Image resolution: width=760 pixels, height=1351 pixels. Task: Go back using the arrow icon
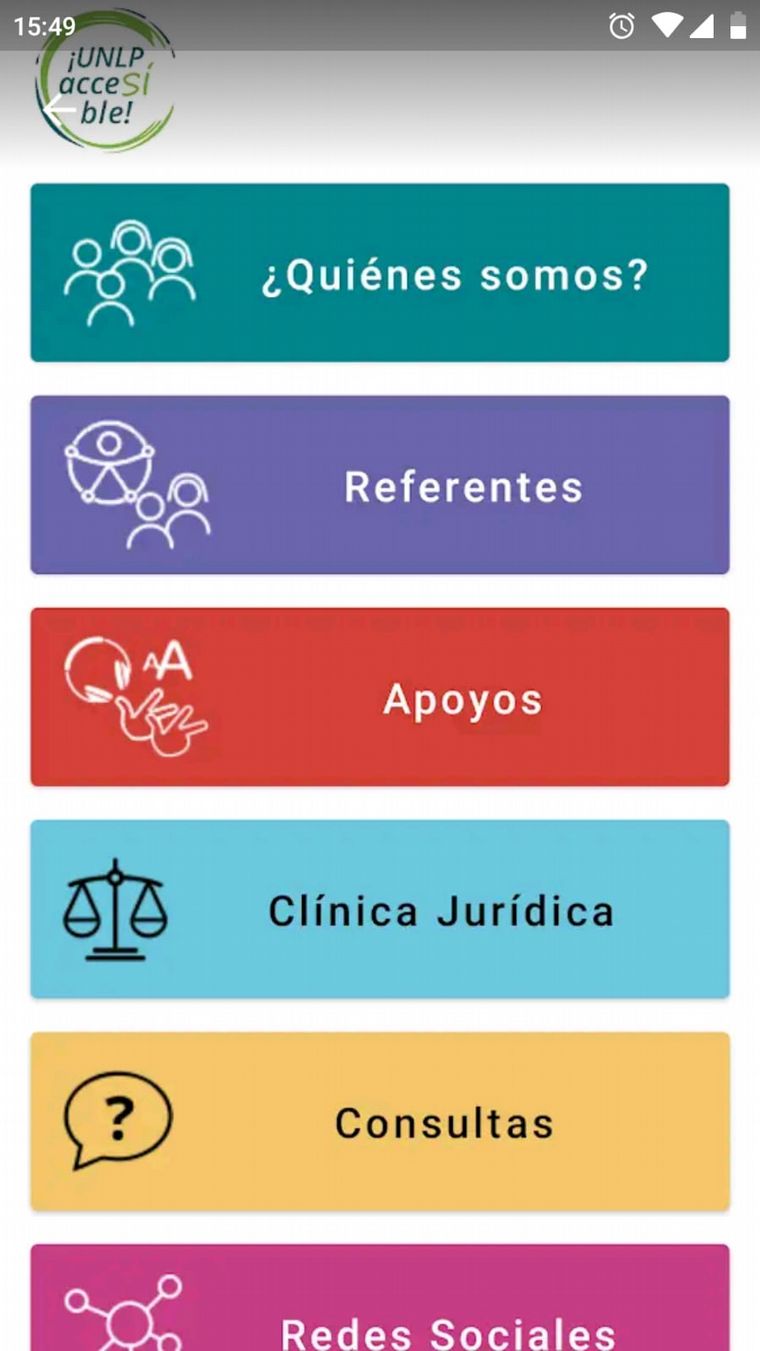pos(60,110)
